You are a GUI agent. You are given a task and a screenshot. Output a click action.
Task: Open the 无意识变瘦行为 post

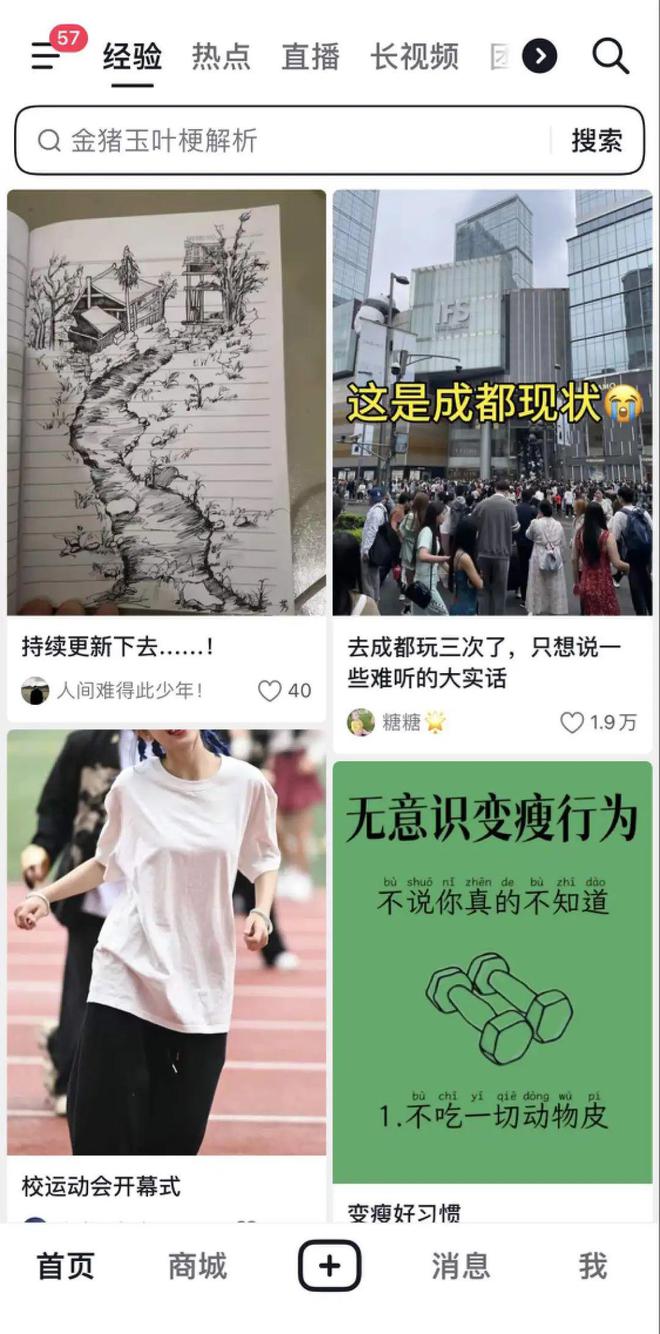click(492, 972)
